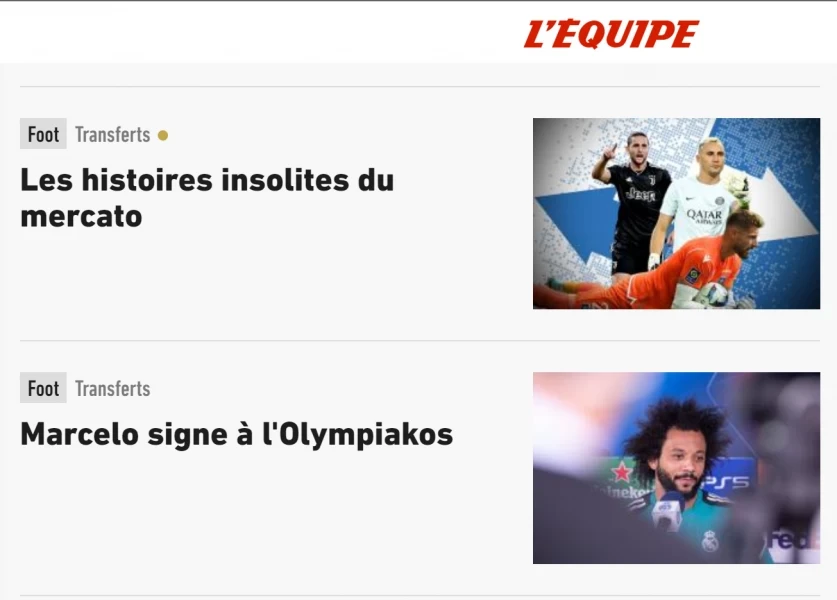837x600 pixels.
Task: Open the mercato stories article image
Action: point(676,213)
